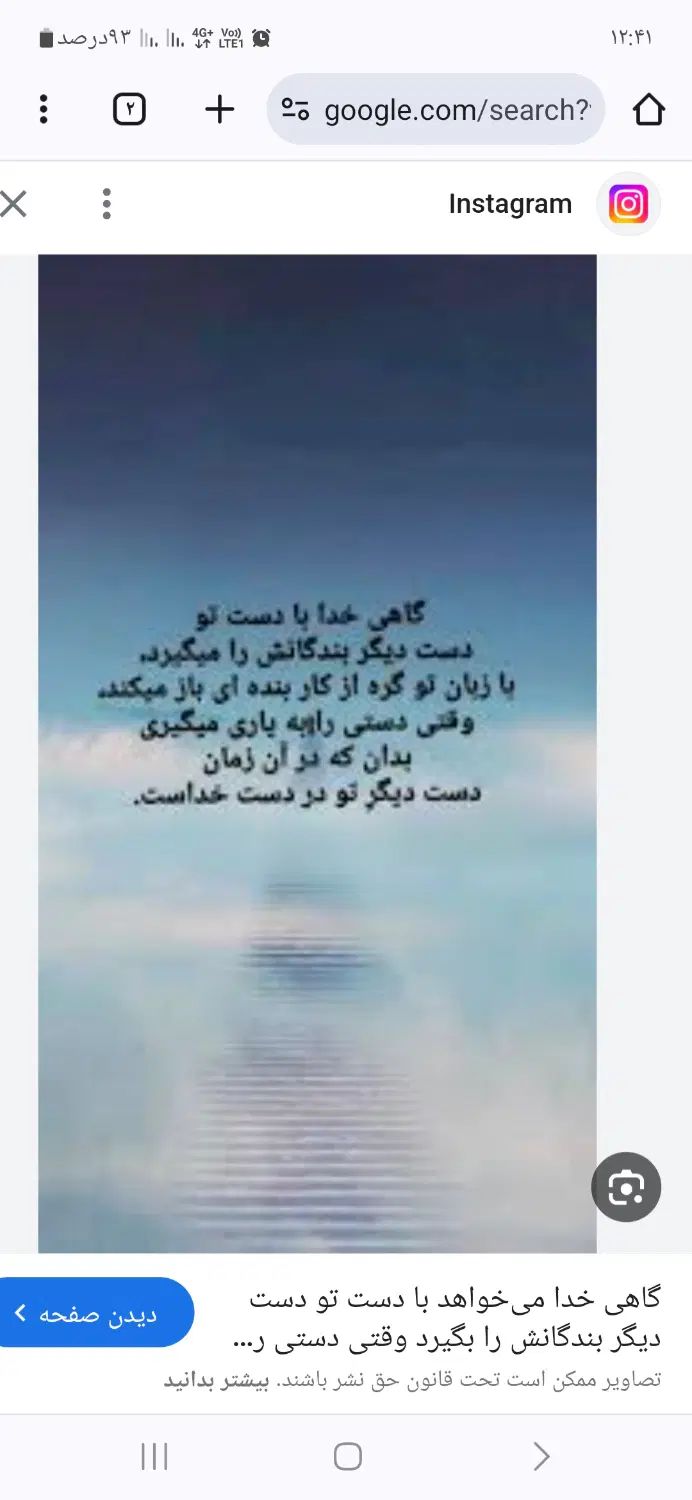
Task: Open the tab switcher showing ۲ tabs
Action: [129, 109]
